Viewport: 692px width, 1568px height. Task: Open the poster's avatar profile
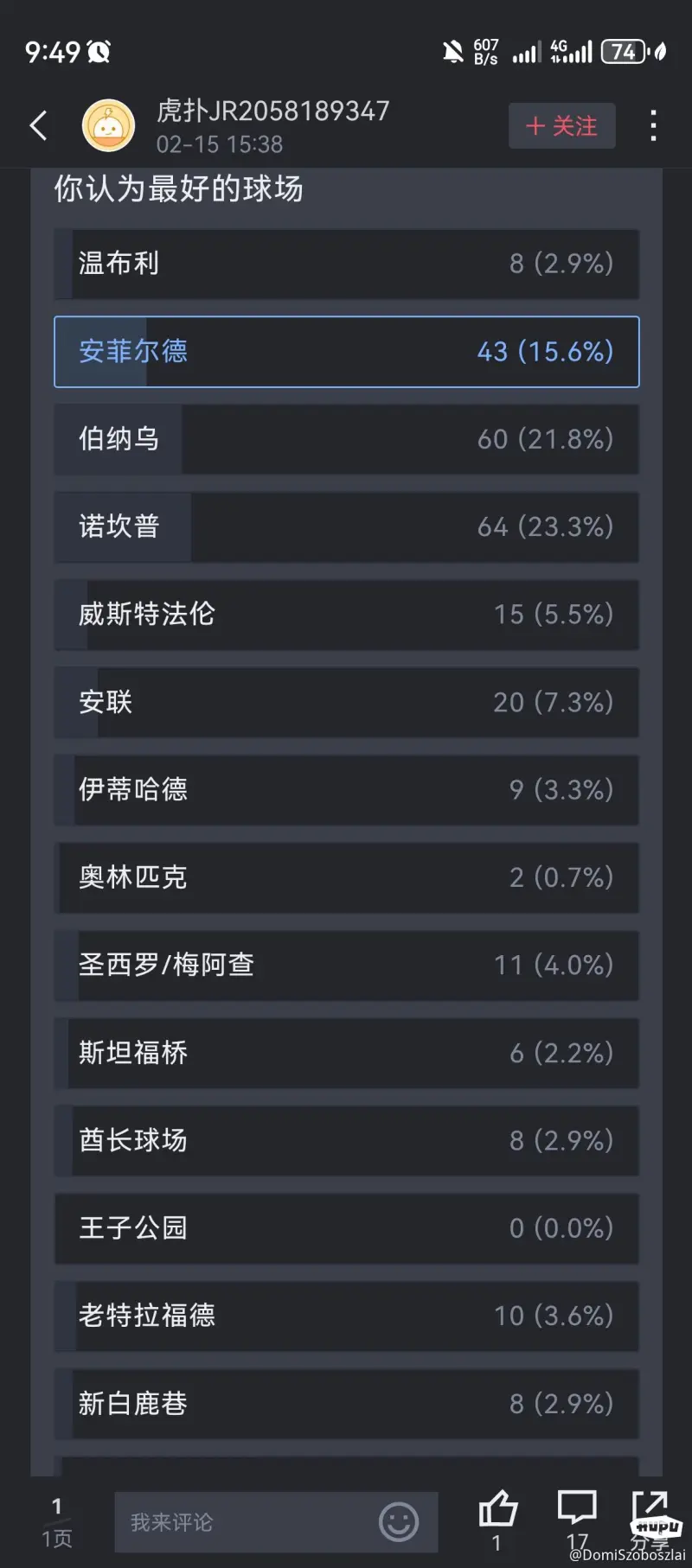point(108,125)
